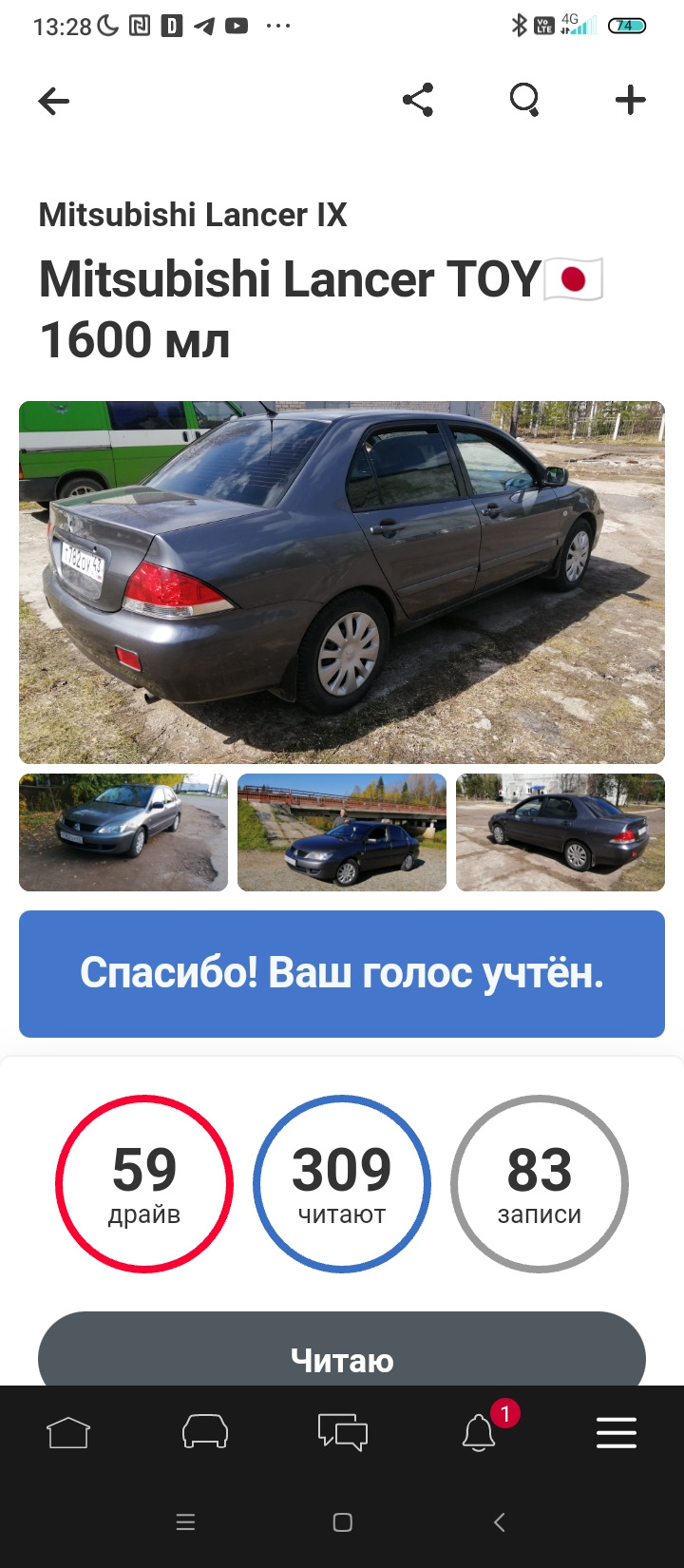This screenshot has height=1568, width=684.
Task: Tap the Android home navigation button
Action: 342,1520
